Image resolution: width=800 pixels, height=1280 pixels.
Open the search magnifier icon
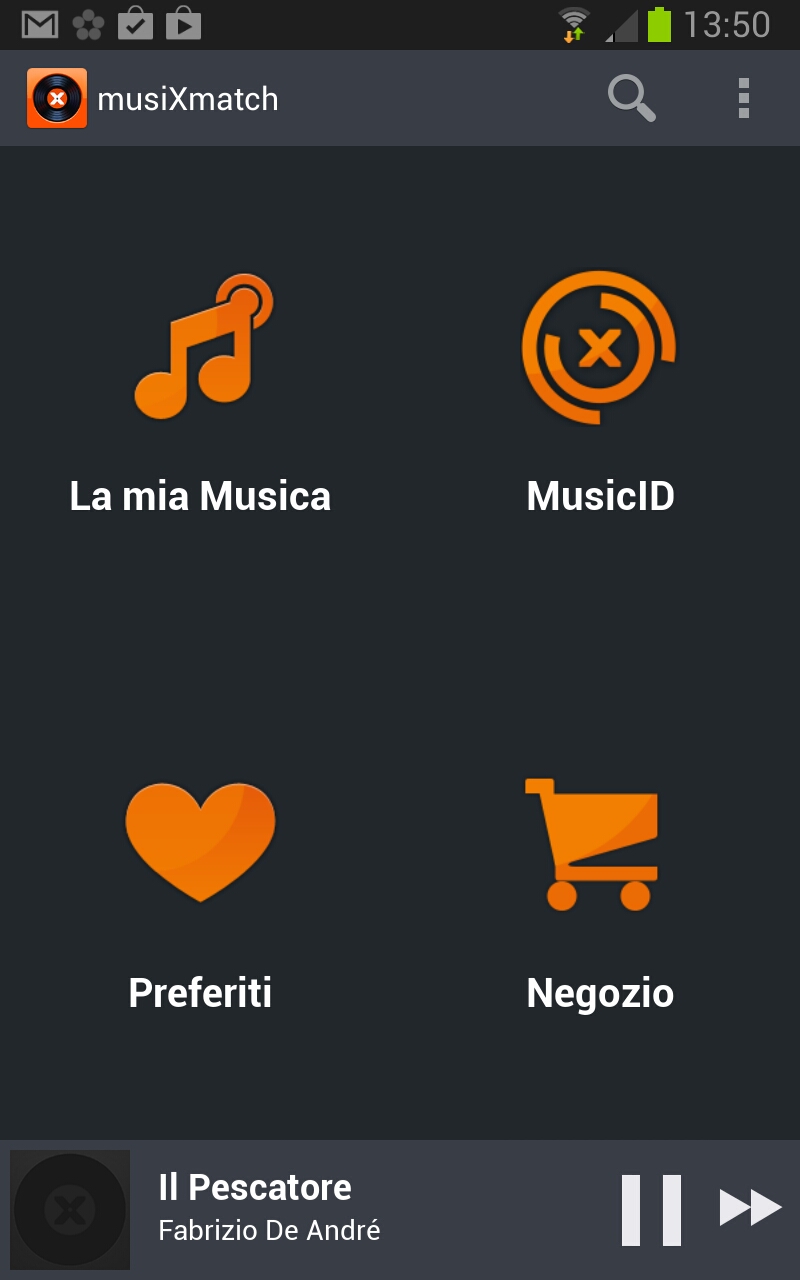(x=632, y=98)
